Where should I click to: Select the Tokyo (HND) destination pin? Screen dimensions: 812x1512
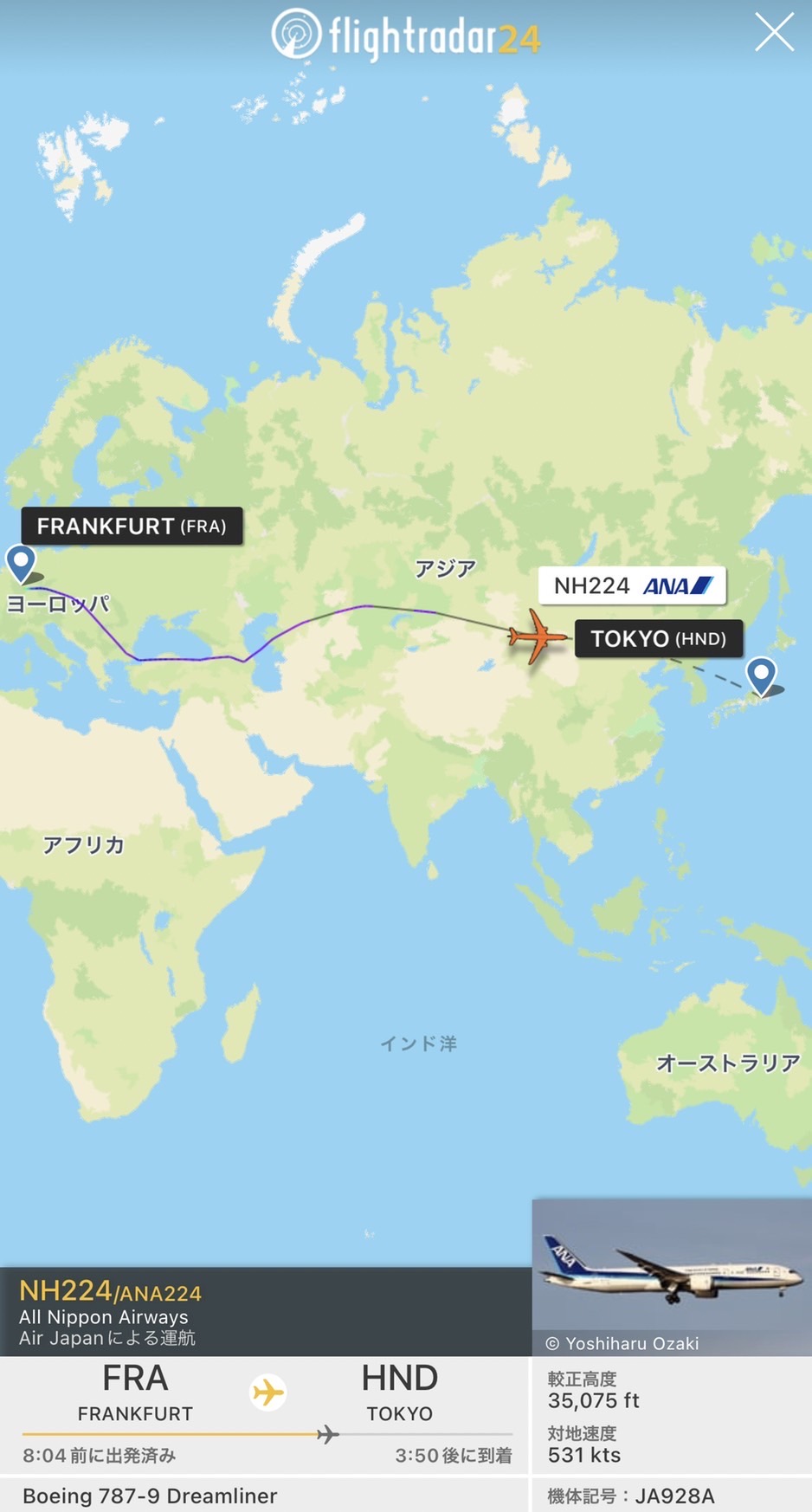[761, 674]
